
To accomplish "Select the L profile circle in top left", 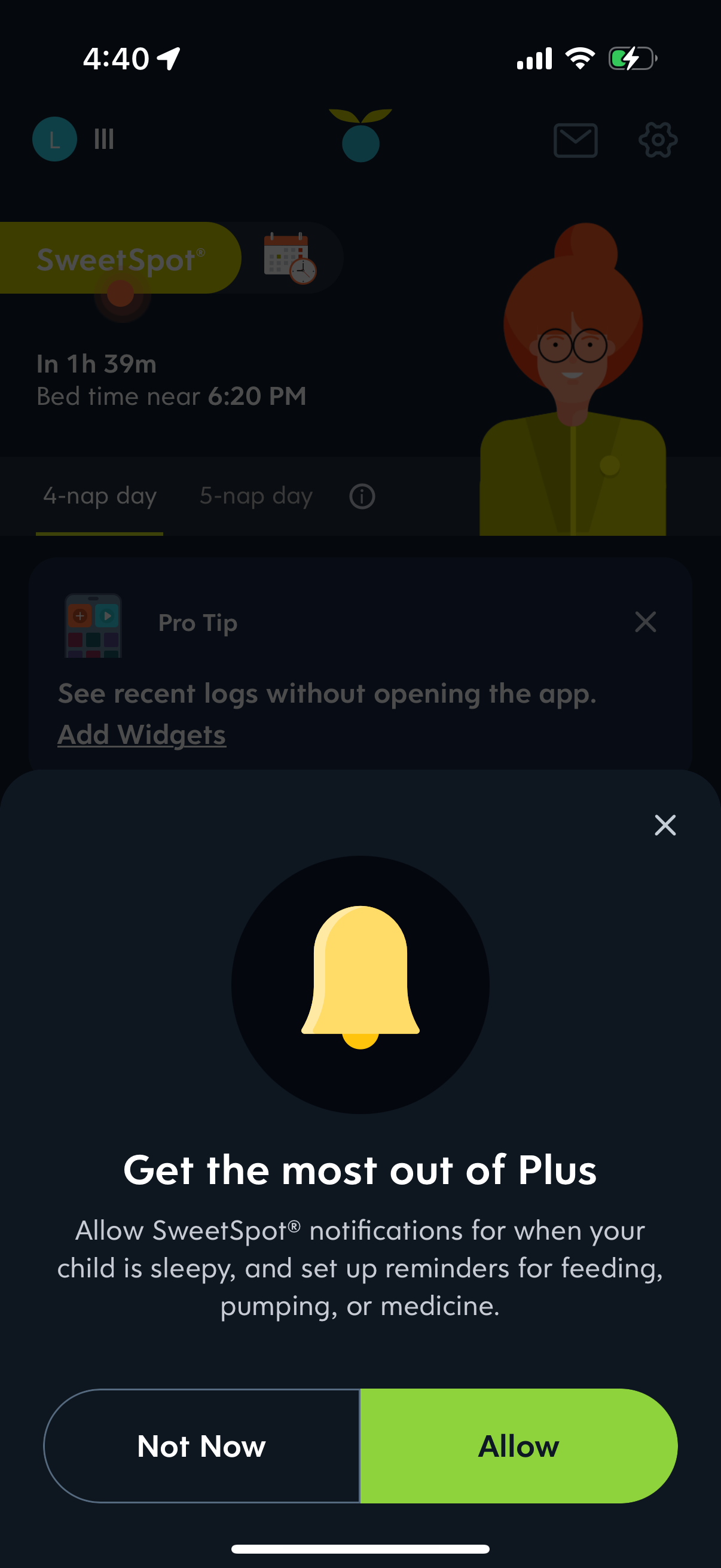I will pos(55,138).
